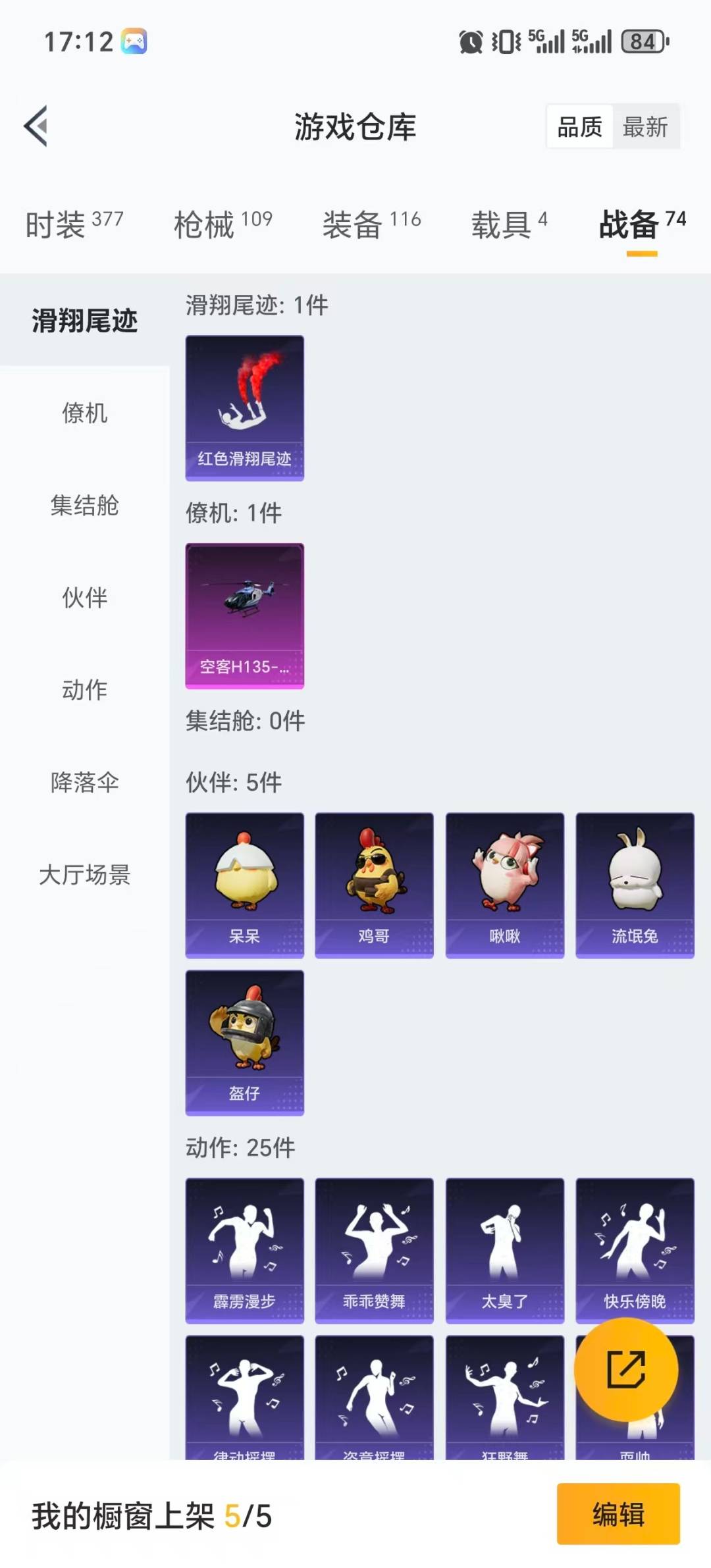Jump to the 降落伞 section
711x1568 pixels.
coord(84,783)
